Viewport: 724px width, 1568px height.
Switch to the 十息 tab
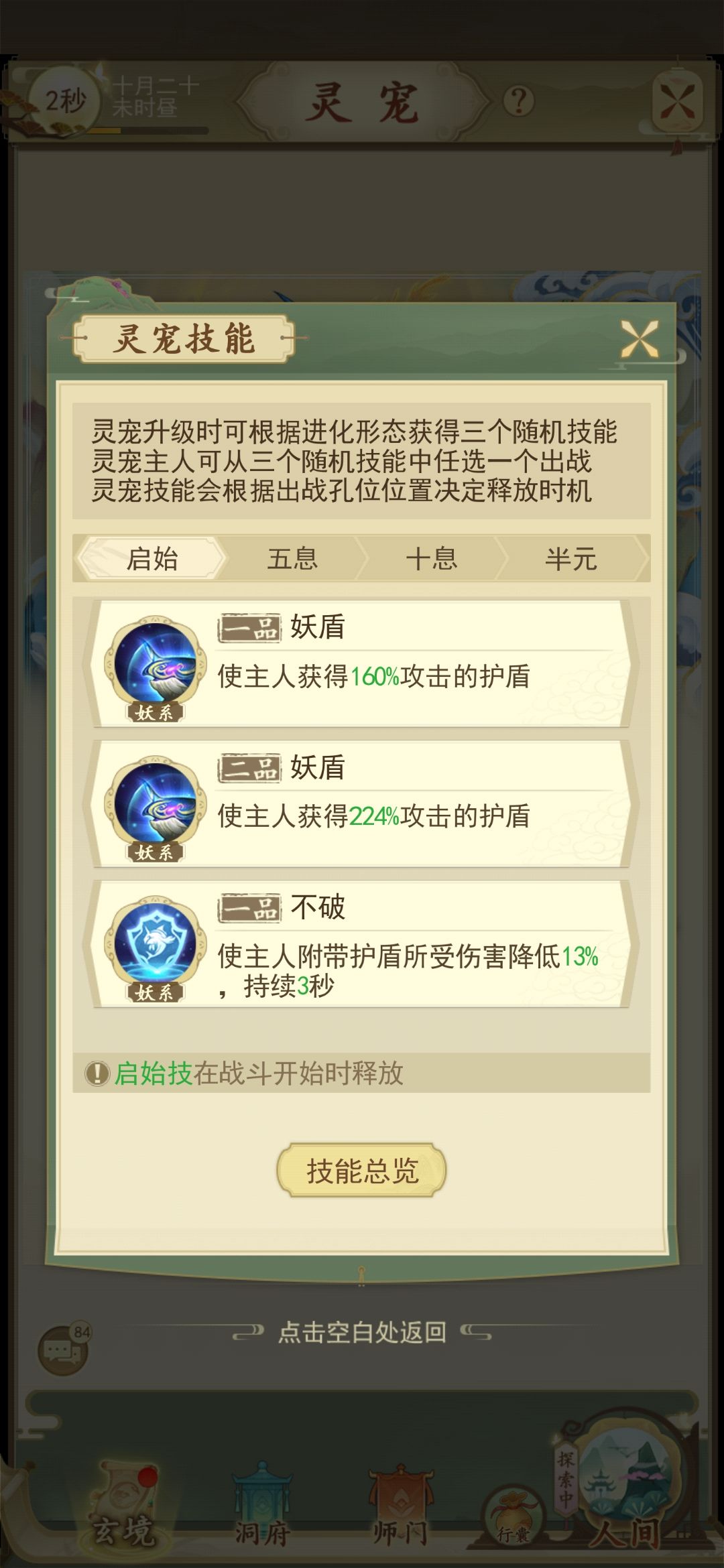pyautogui.click(x=432, y=558)
